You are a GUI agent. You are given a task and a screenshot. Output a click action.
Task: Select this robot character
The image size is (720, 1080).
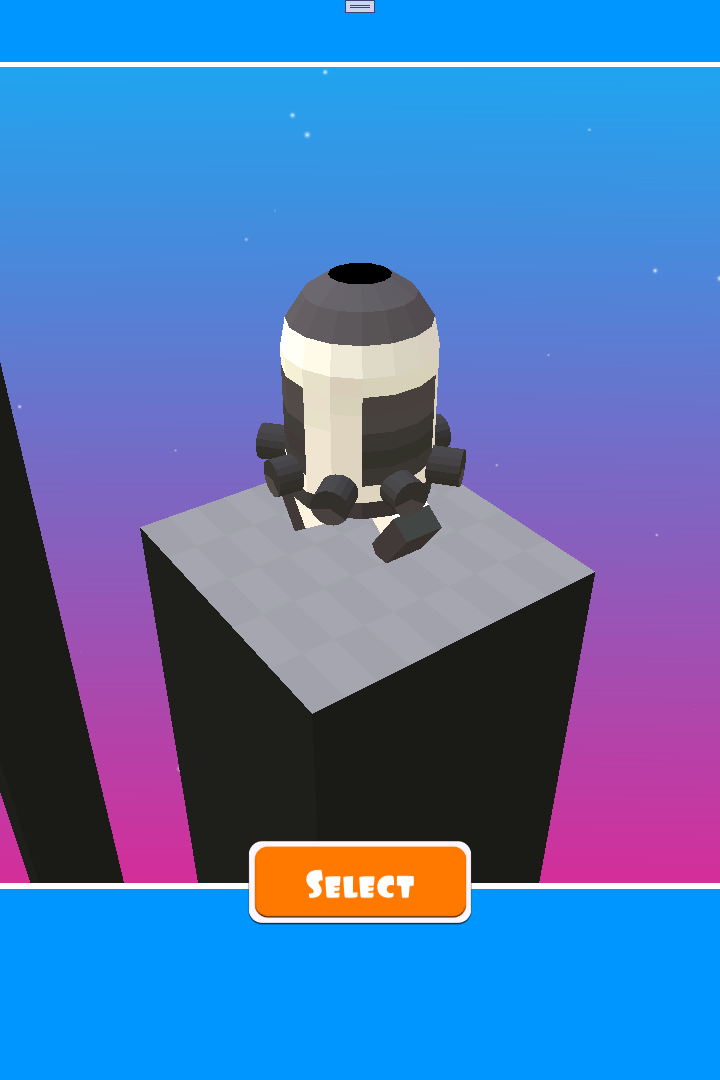click(360, 883)
